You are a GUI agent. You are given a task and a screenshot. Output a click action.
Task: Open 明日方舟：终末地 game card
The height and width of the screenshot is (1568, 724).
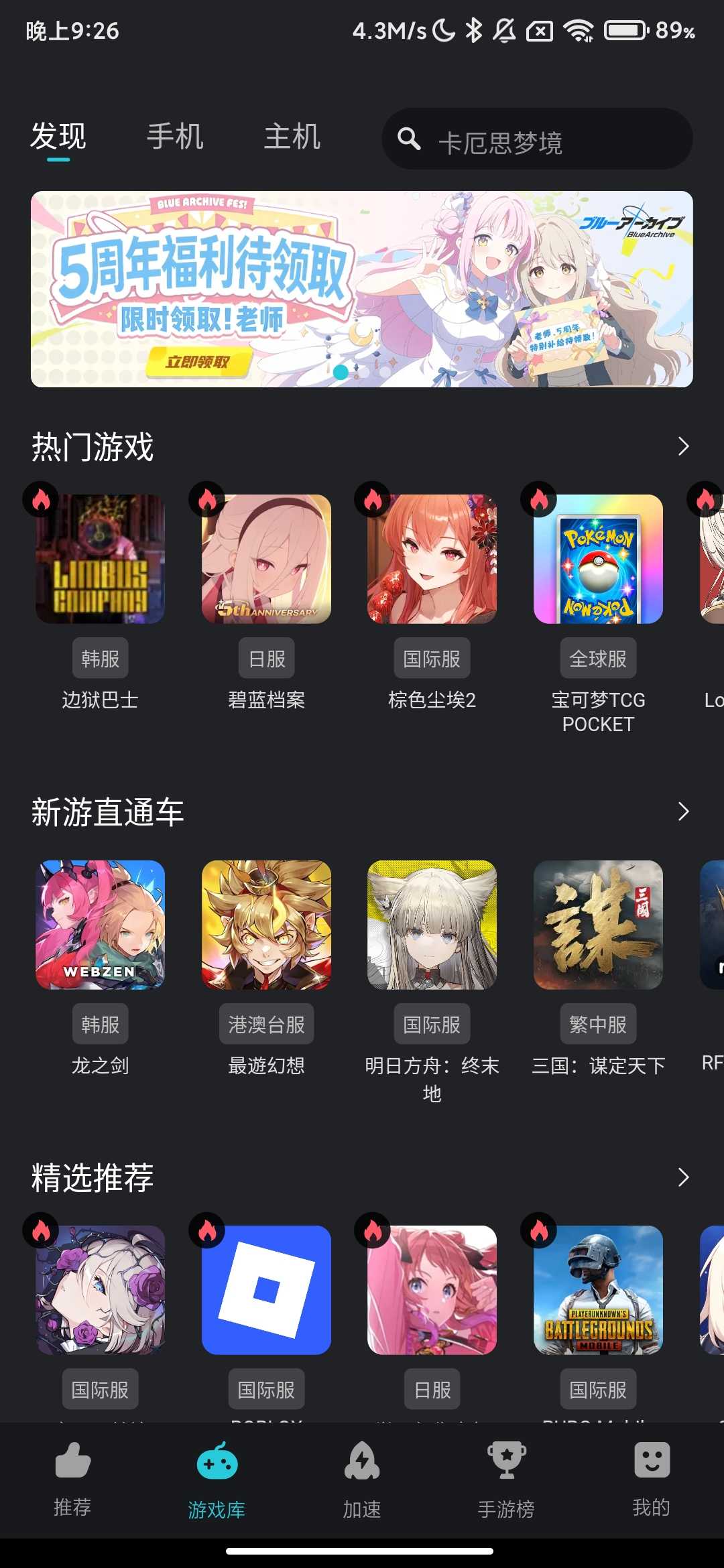pyautogui.click(x=432, y=925)
